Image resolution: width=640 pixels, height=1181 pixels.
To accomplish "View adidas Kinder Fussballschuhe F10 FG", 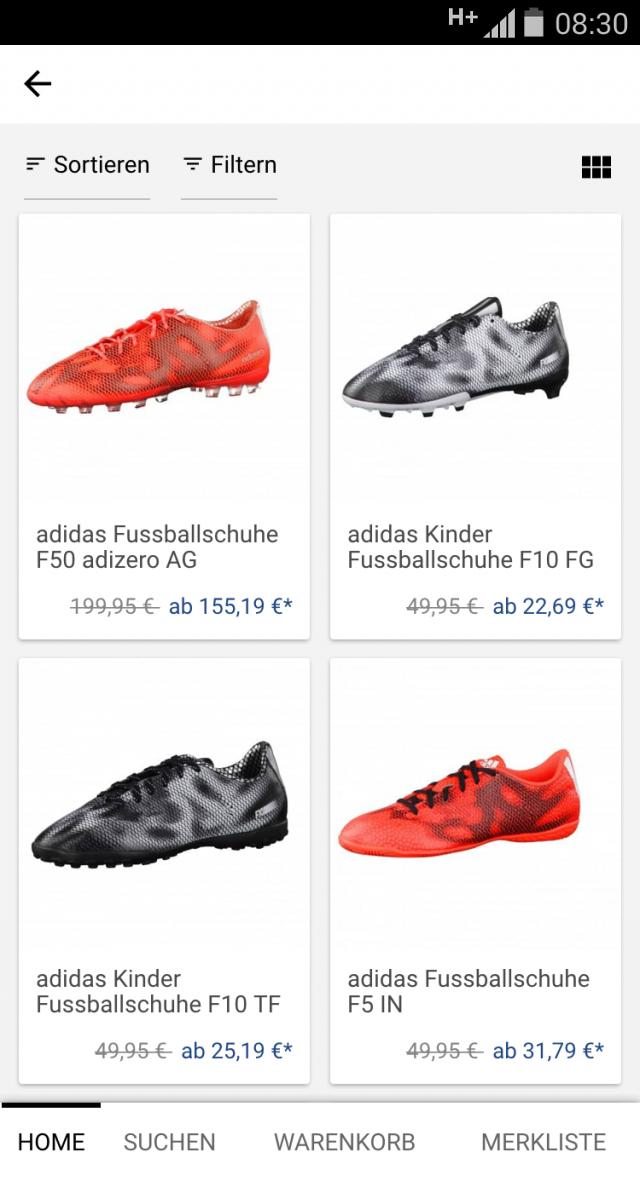I will [x=475, y=426].
